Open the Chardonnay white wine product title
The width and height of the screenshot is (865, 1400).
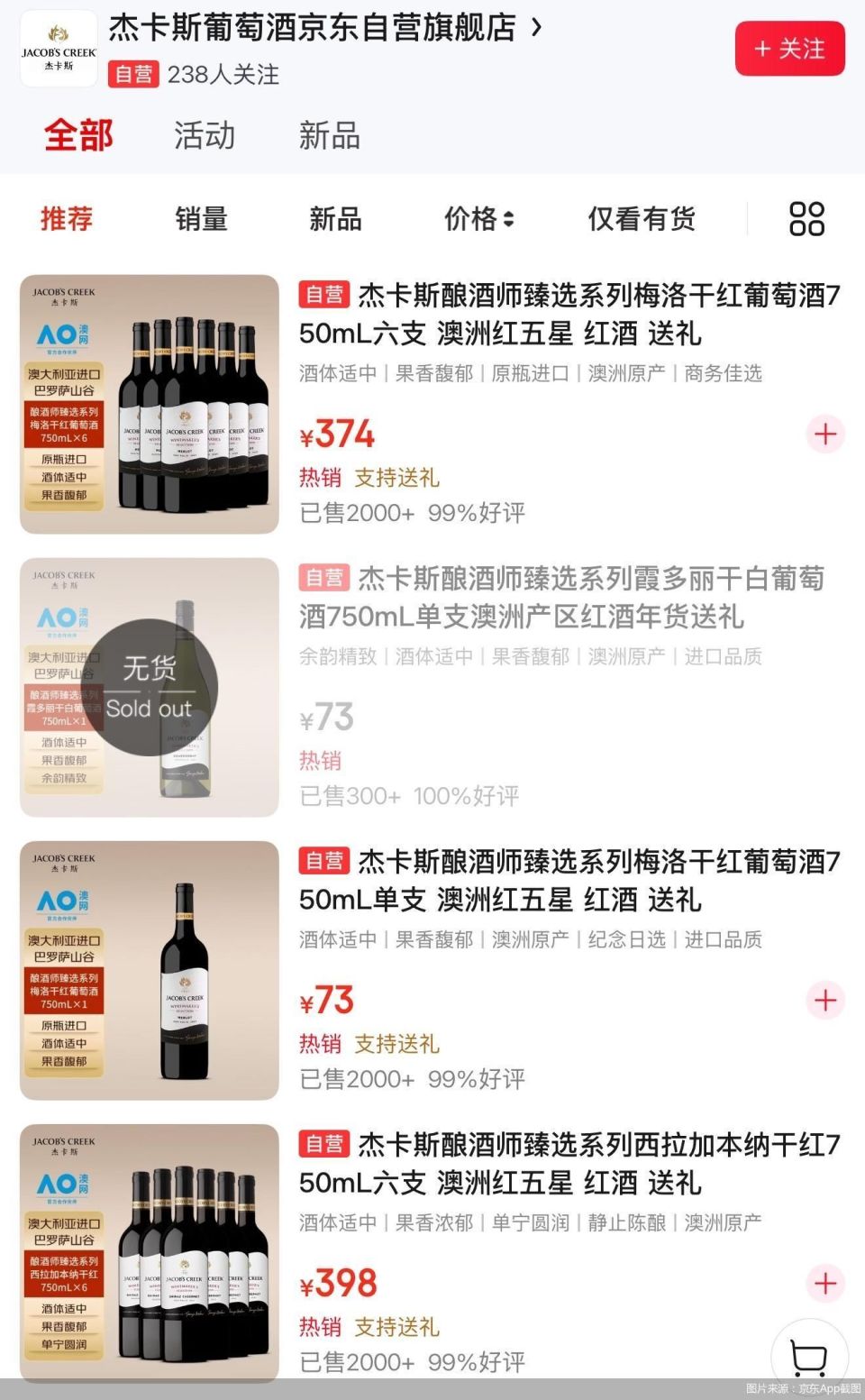[568, 598]
